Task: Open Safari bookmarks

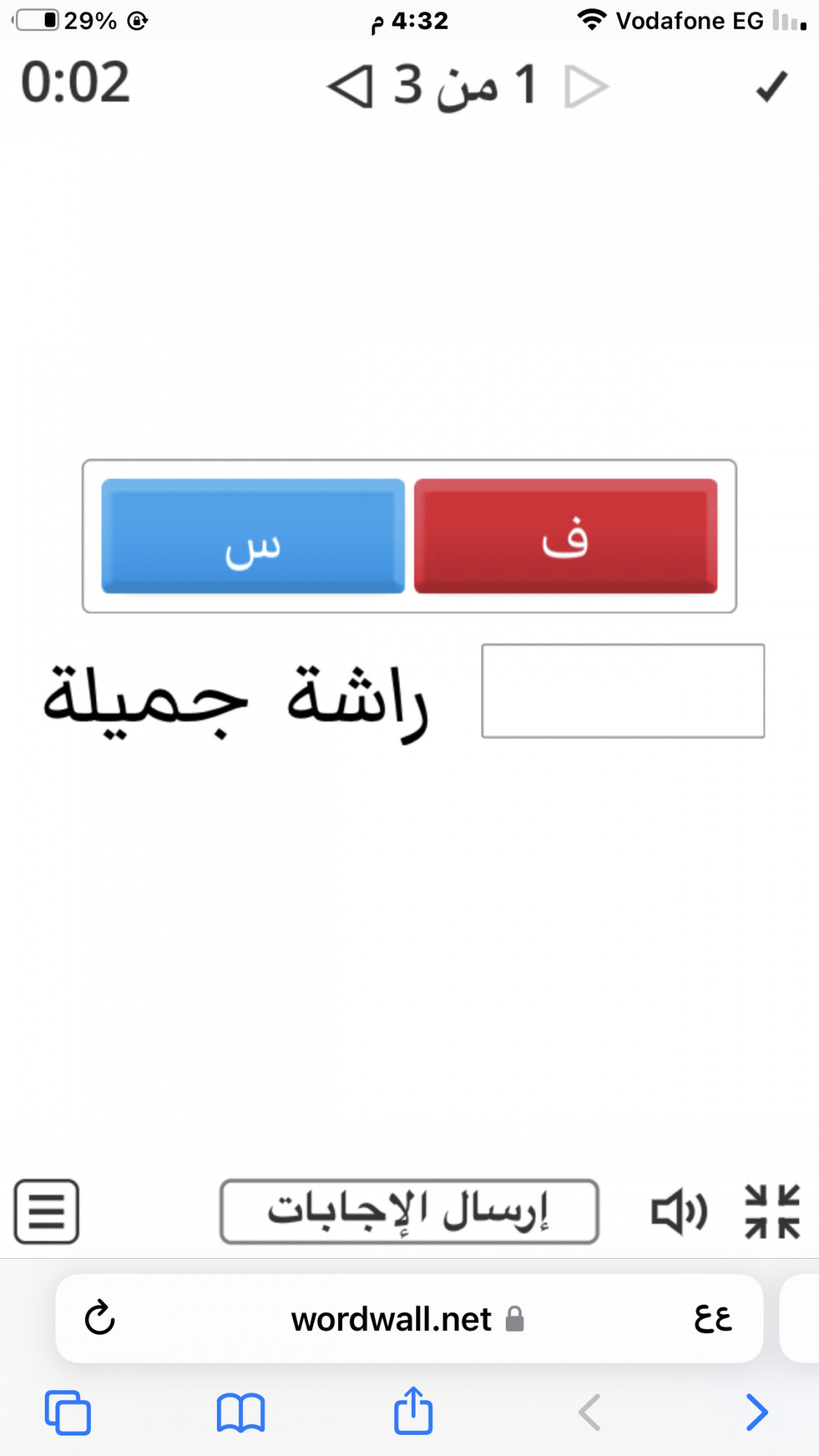Action: [240, 1412]
